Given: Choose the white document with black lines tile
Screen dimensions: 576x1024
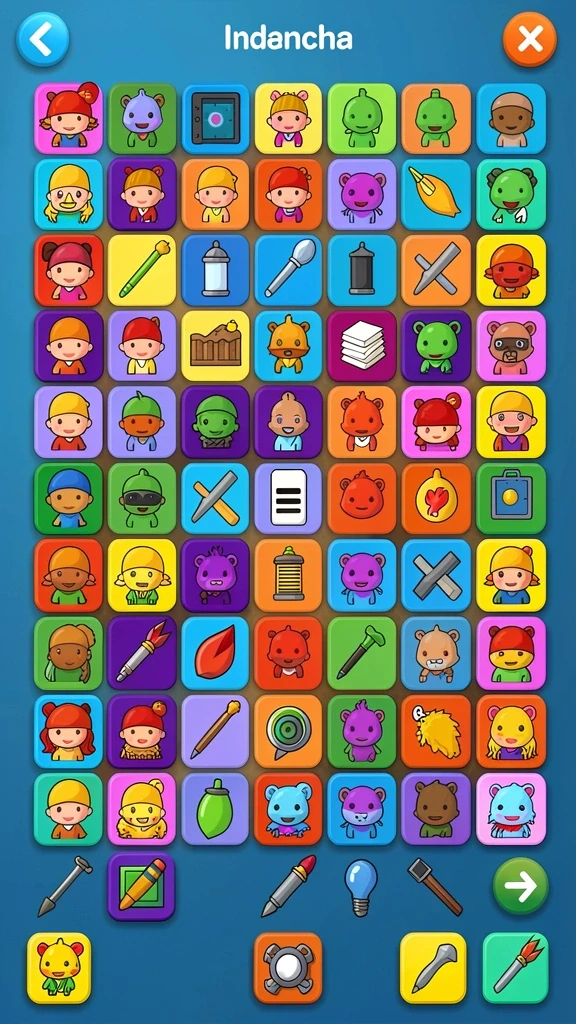Looking at the screenshot, I should pos(289,498).
